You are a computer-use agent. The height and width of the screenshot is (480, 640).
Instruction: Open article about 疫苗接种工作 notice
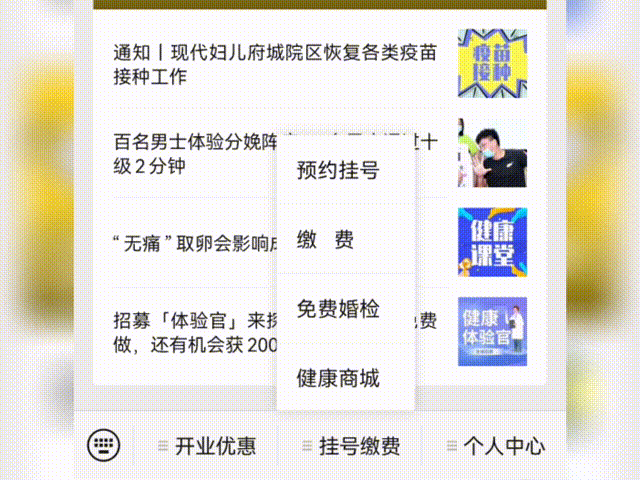click(275, 64)
